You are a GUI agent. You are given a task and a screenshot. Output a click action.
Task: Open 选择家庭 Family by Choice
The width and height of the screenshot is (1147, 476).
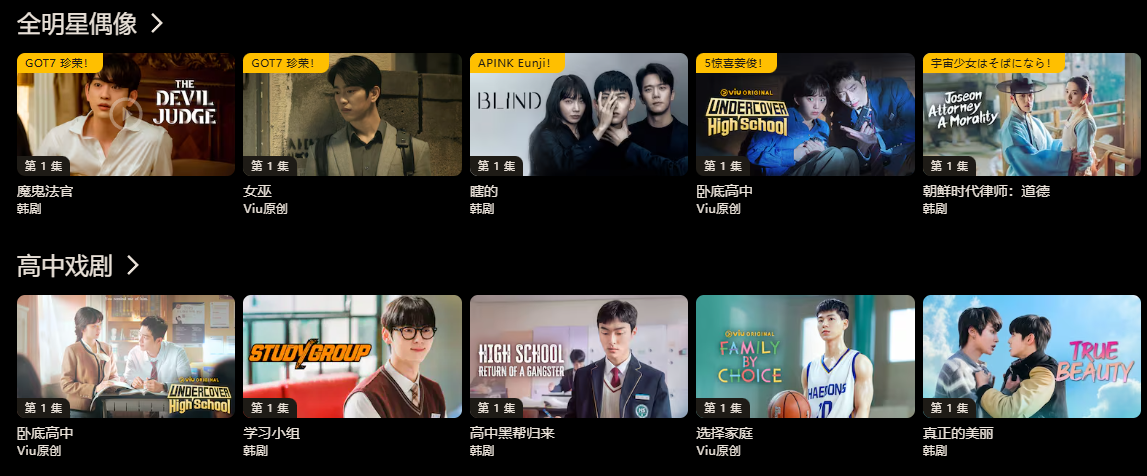pos(805,357)
